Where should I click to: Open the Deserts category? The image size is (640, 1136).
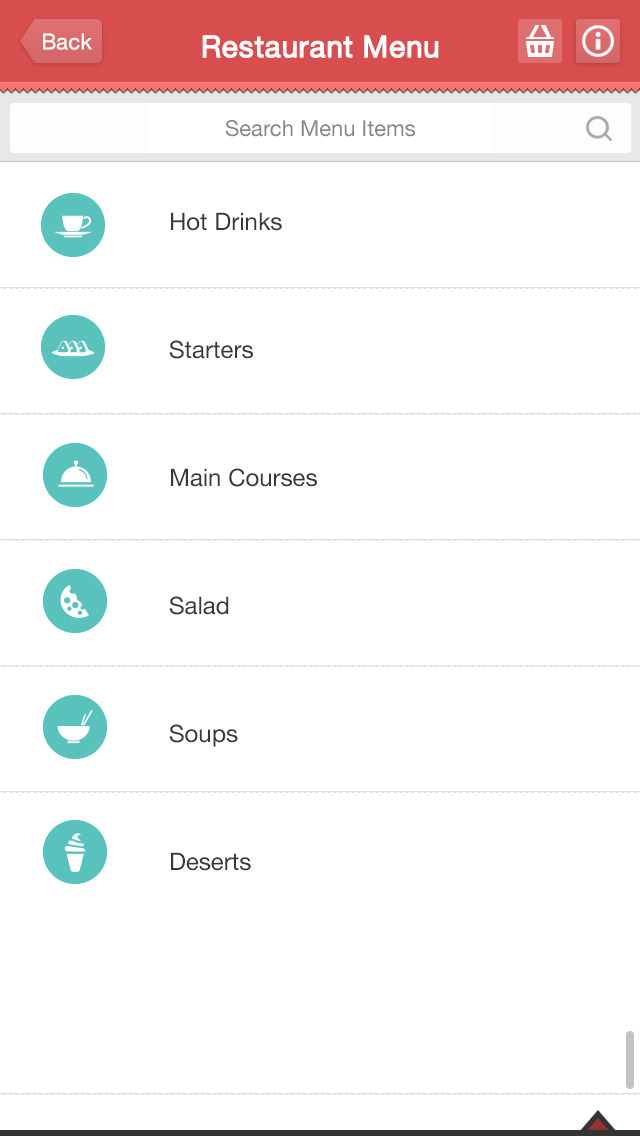(210, 863)
